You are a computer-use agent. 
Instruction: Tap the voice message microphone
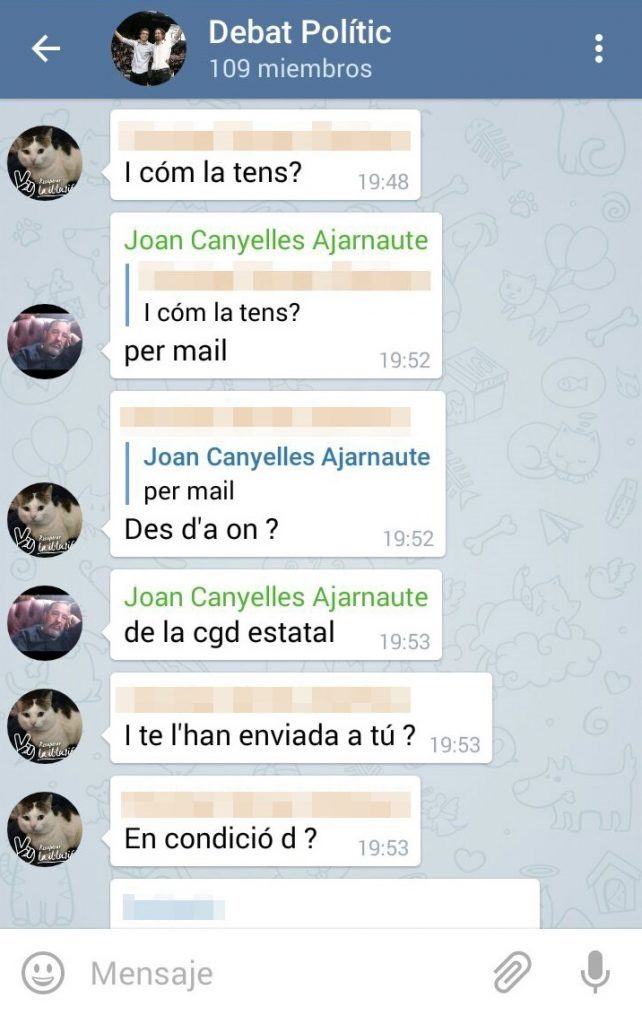point(595,972)
